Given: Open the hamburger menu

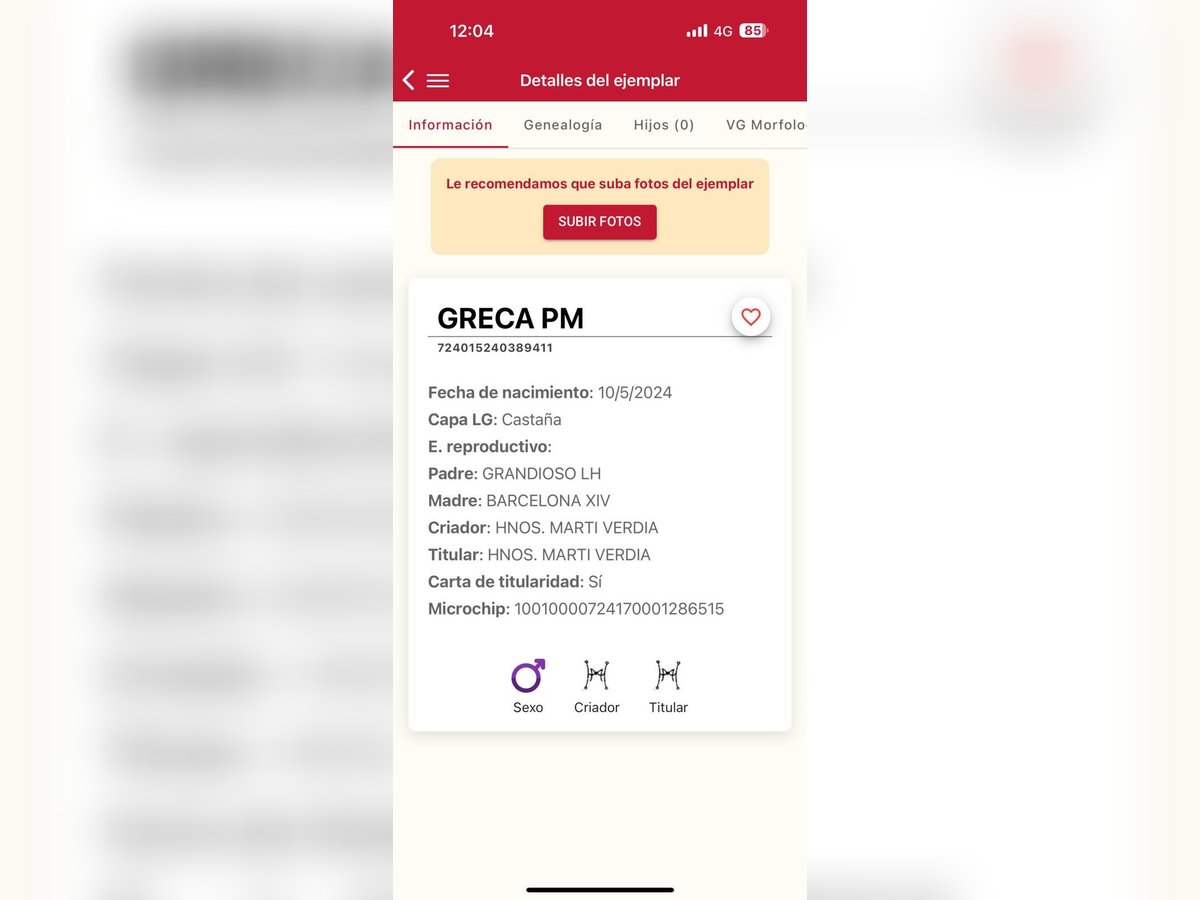Looking at the screenshot, I should (x=438, y=81).
